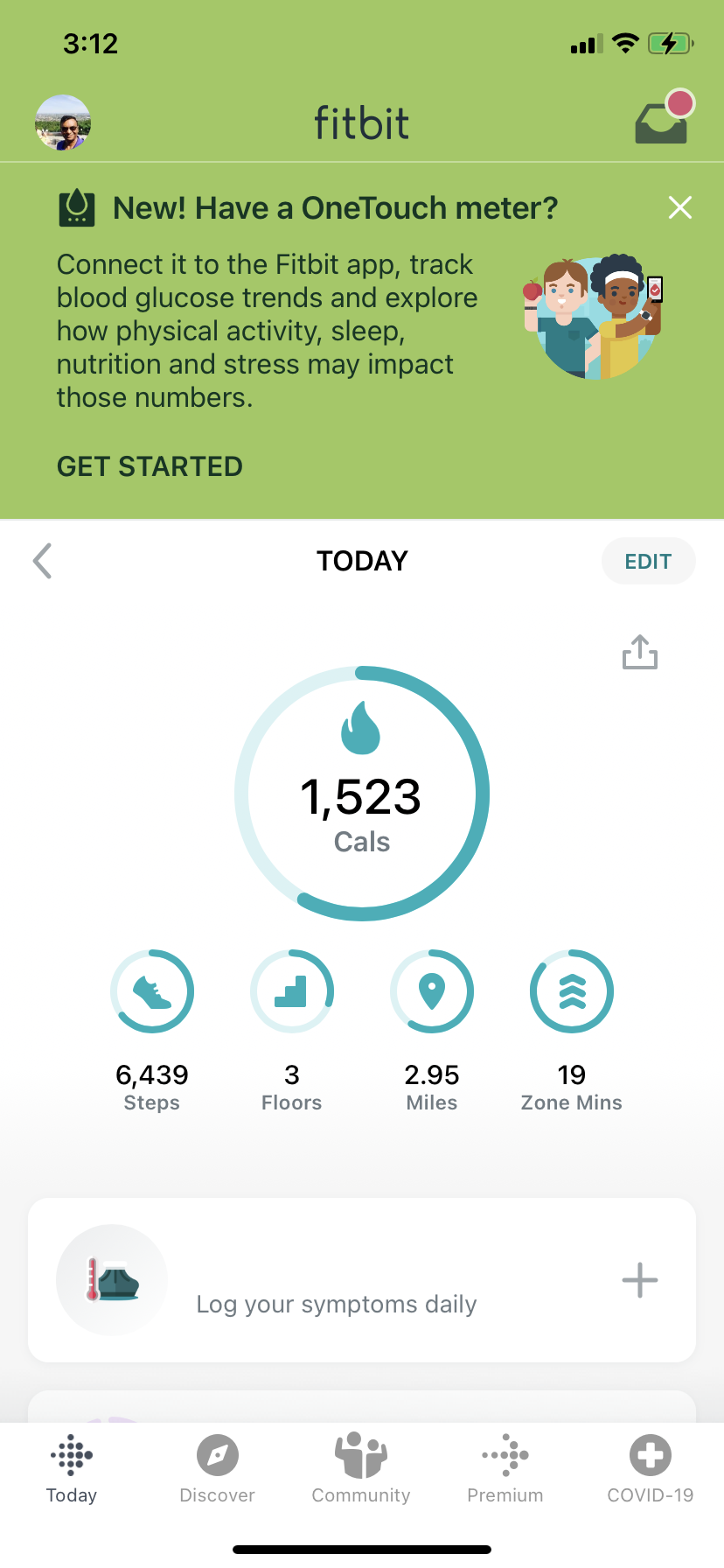Open the calories burned ring

coord(362,794)
